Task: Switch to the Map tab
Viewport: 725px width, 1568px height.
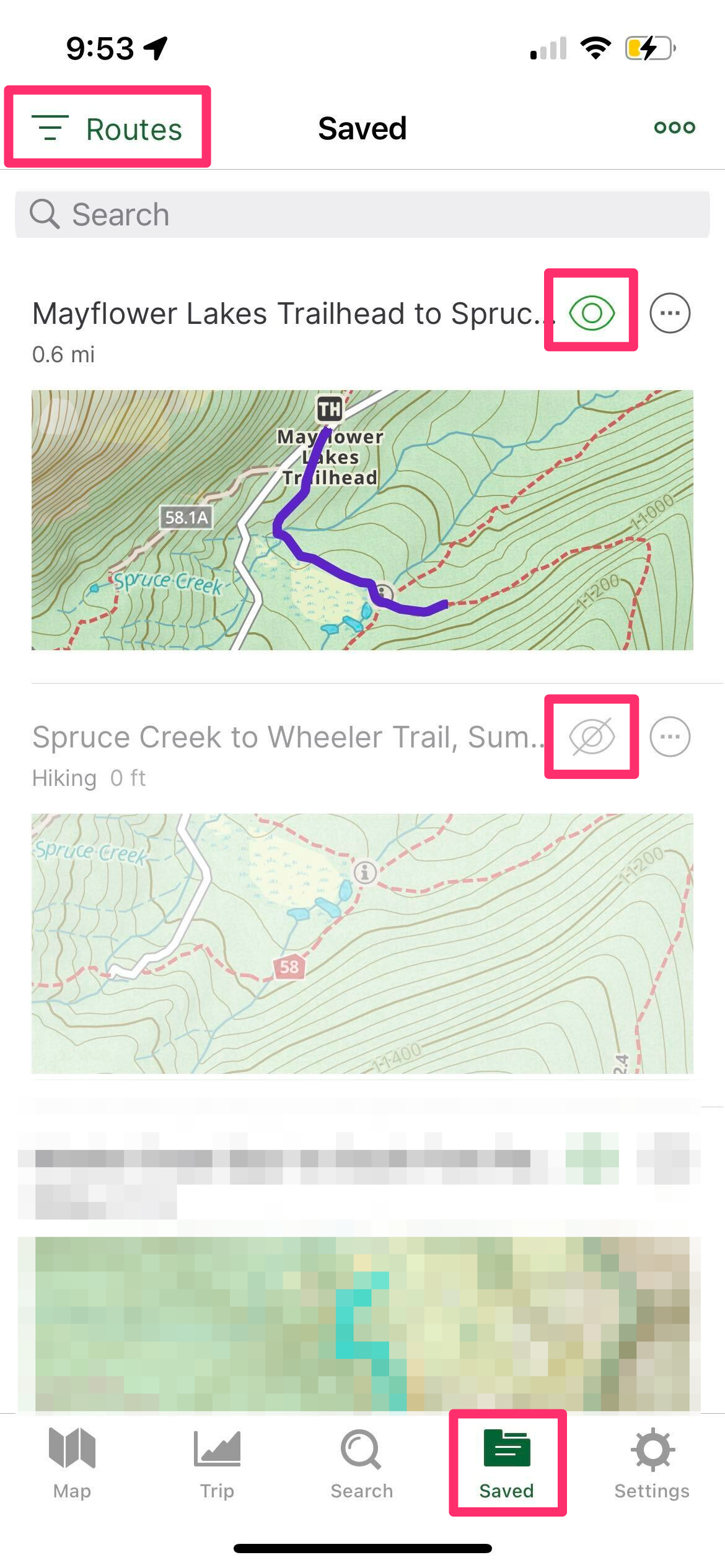Action: click(72, 1464)
